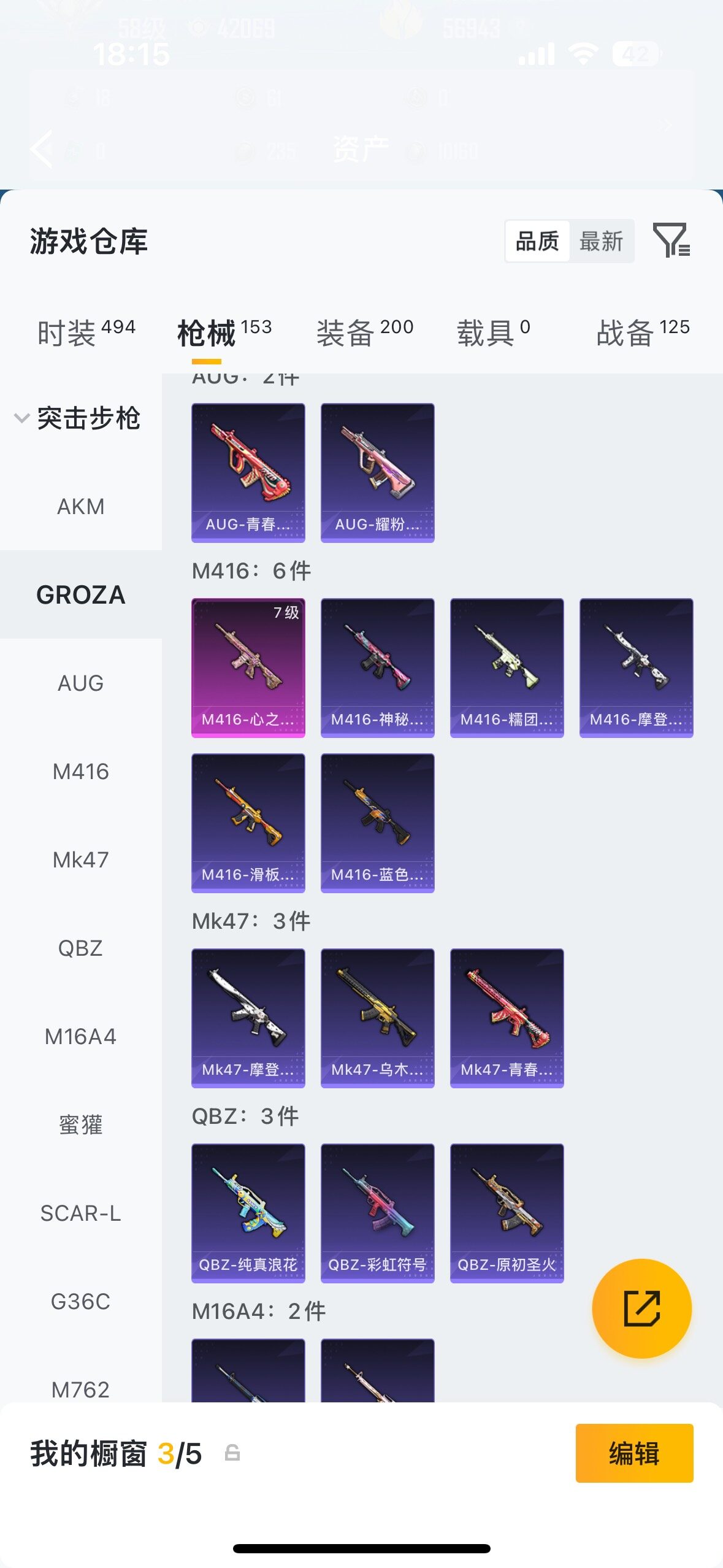
Task: Sort by 品质
Action: point(537,241)
